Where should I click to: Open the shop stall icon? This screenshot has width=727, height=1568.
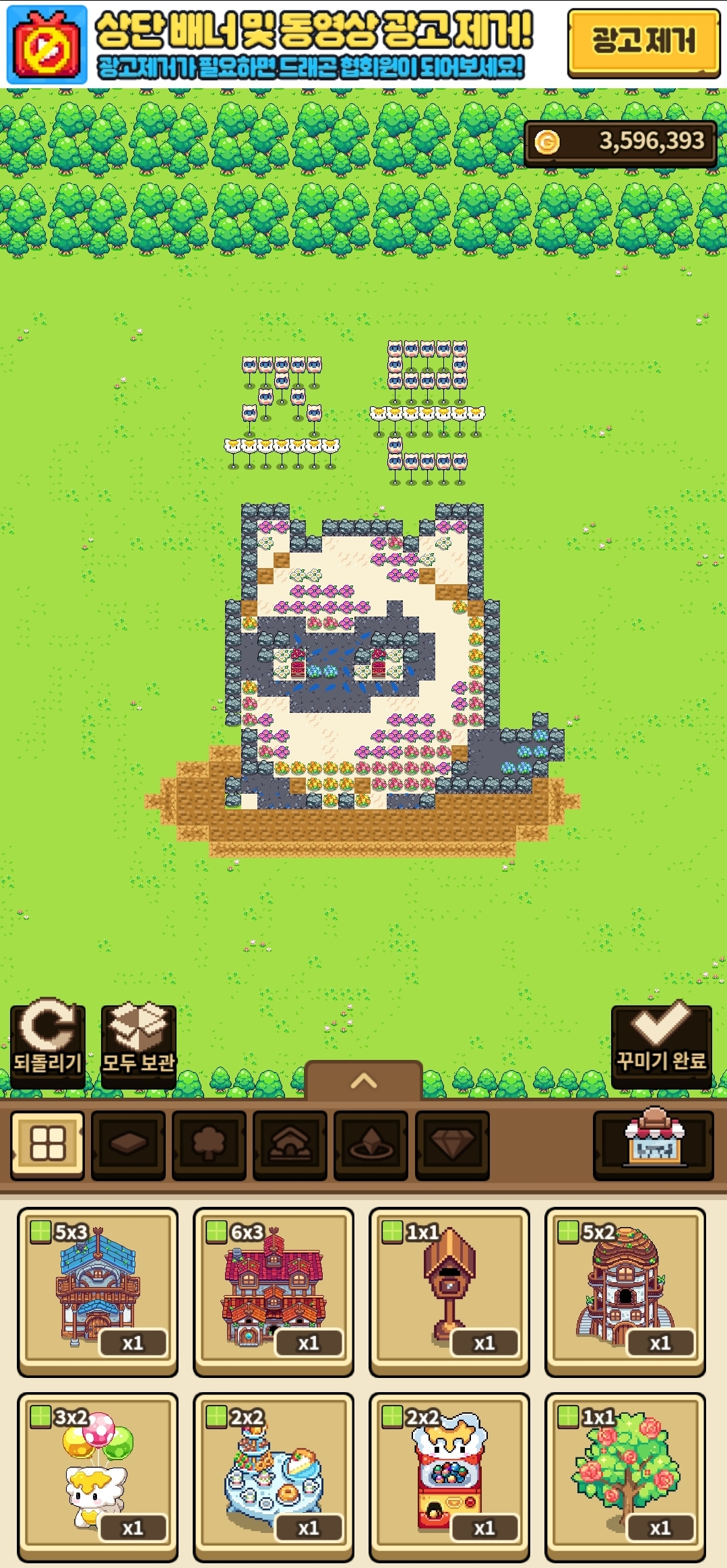pyautogui.click(x=653, y=1144)
